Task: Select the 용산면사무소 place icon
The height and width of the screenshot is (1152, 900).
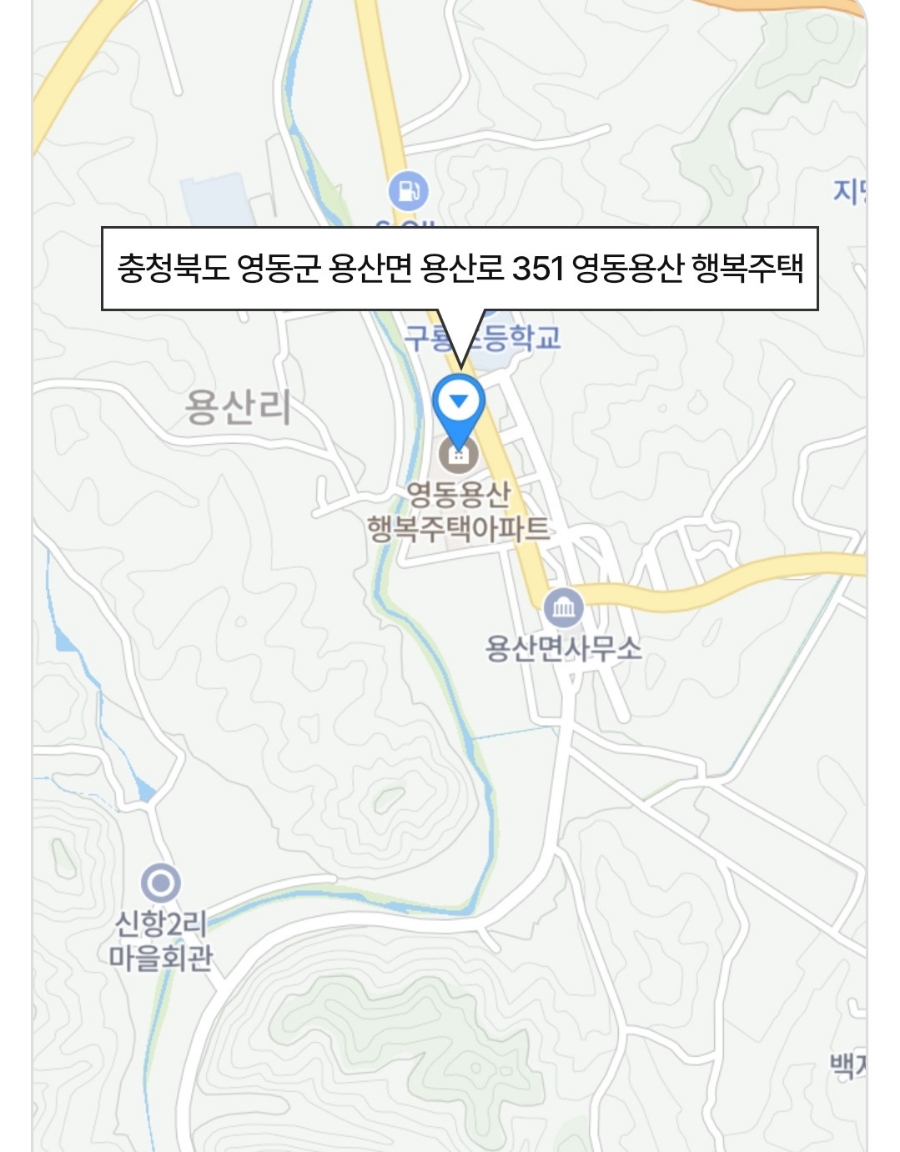Action: click(563, 606)
